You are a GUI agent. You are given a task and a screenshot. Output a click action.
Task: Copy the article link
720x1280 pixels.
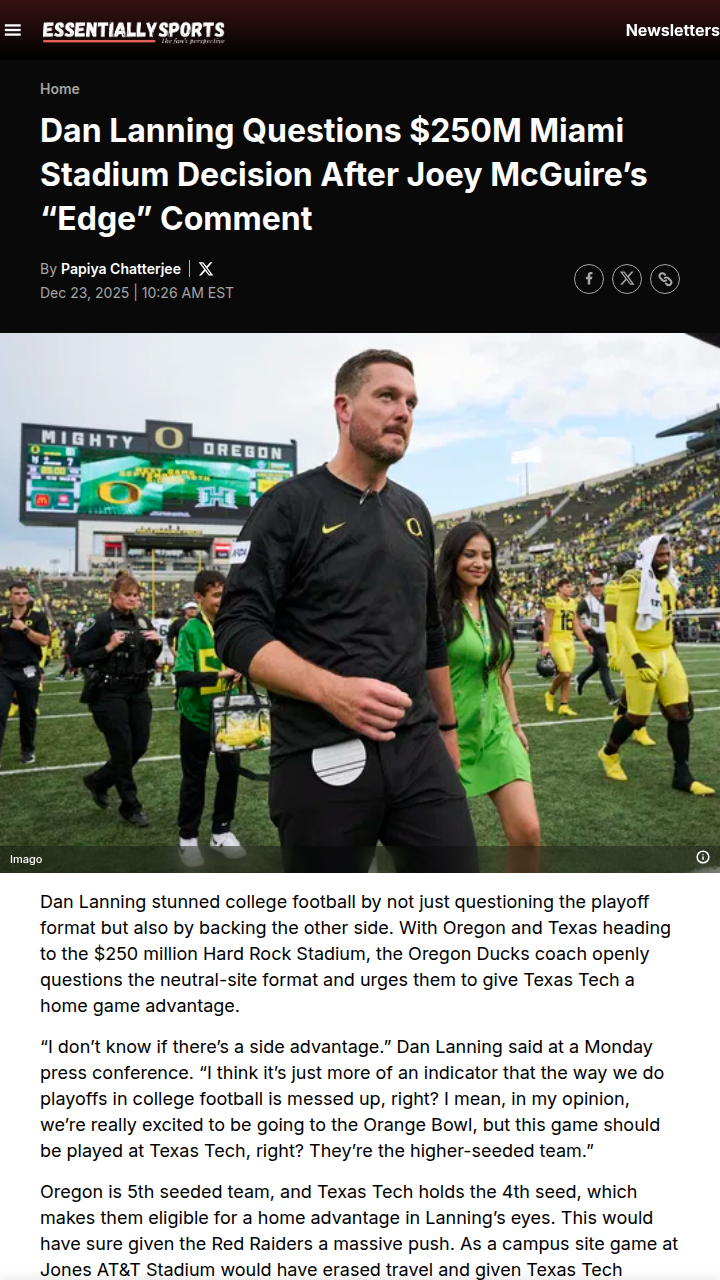pos(665,279)
